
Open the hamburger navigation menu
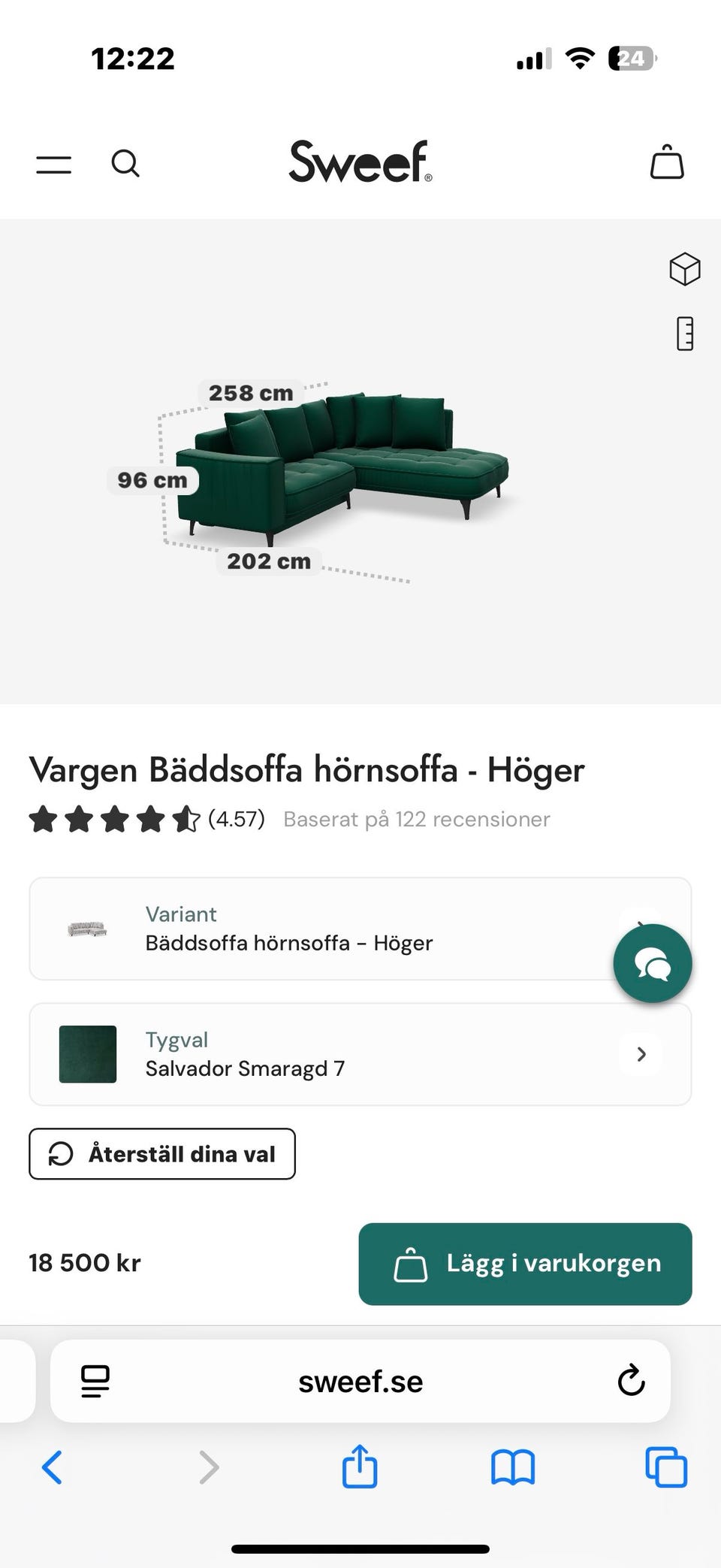[x=53, y=163]
